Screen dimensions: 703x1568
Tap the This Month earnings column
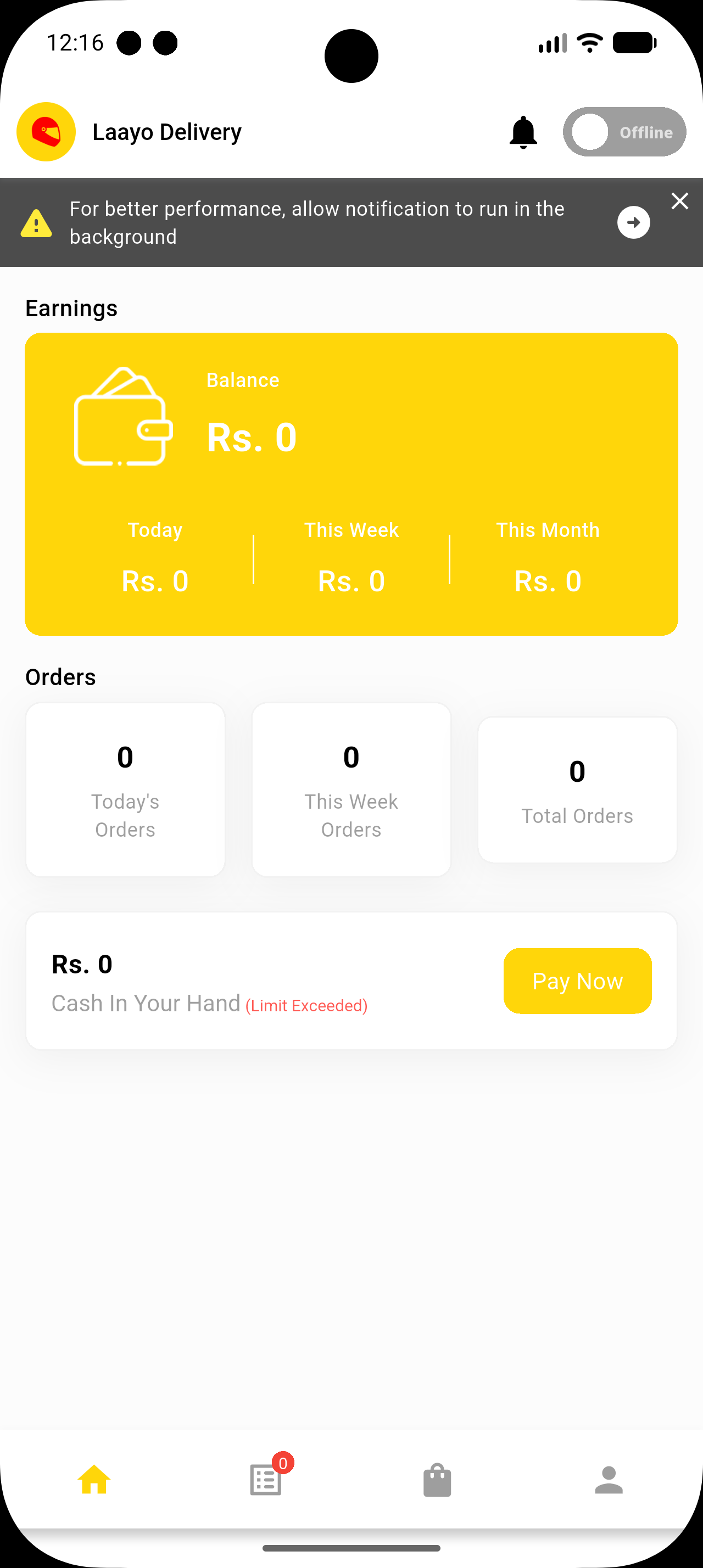547,556
